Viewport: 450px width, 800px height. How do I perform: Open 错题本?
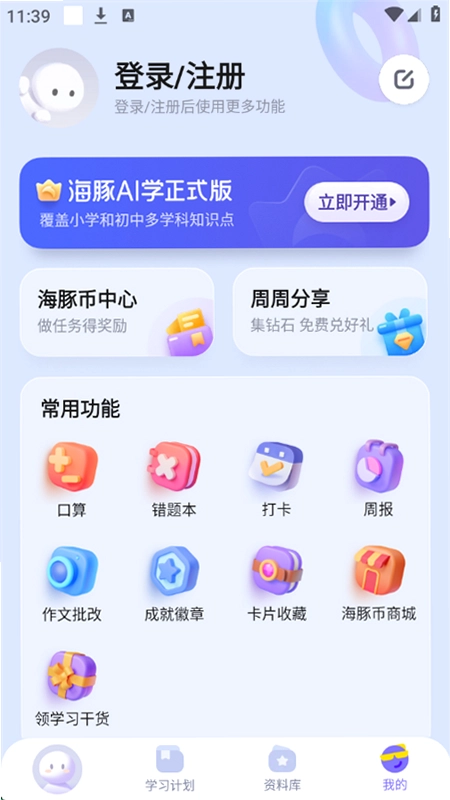(174, 480)
